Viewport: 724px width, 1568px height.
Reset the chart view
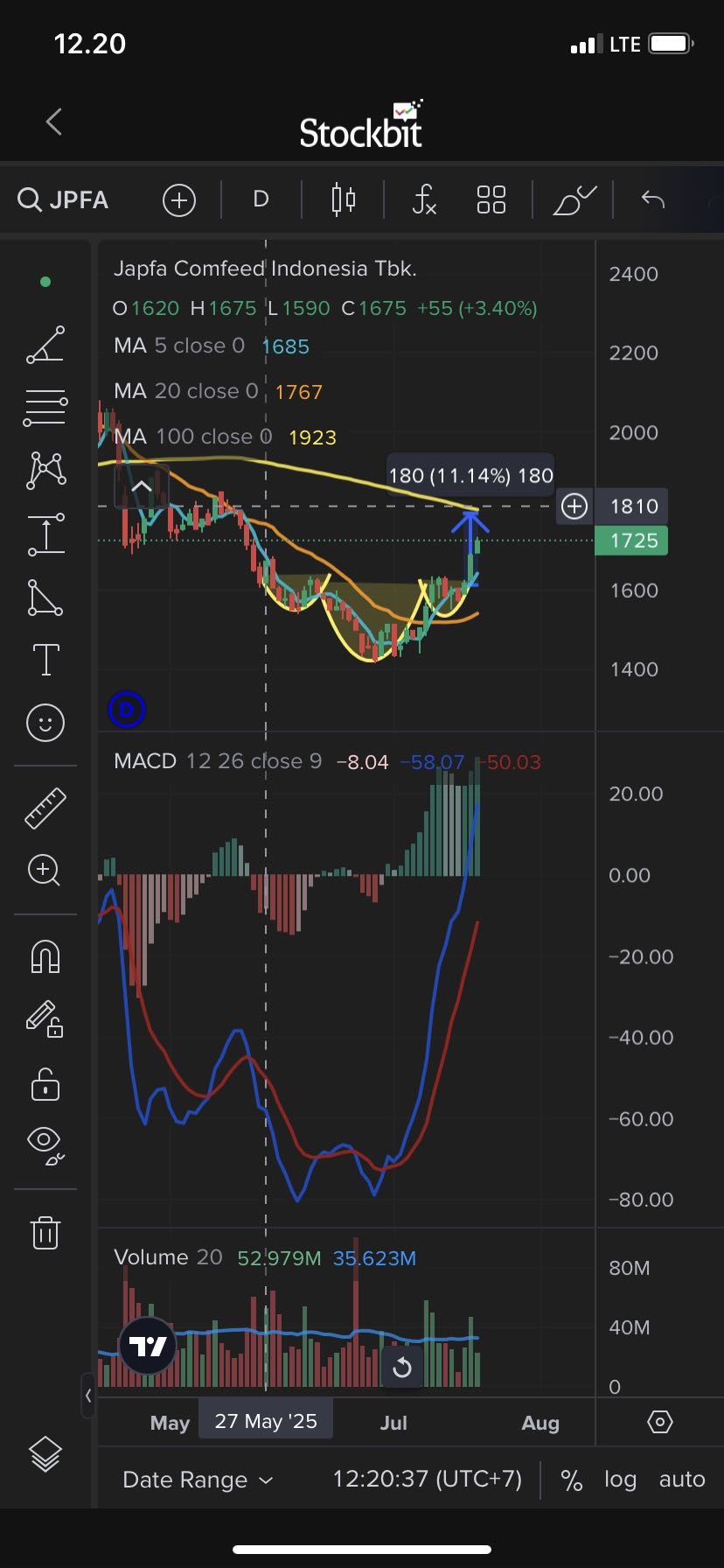[402, 1367]
